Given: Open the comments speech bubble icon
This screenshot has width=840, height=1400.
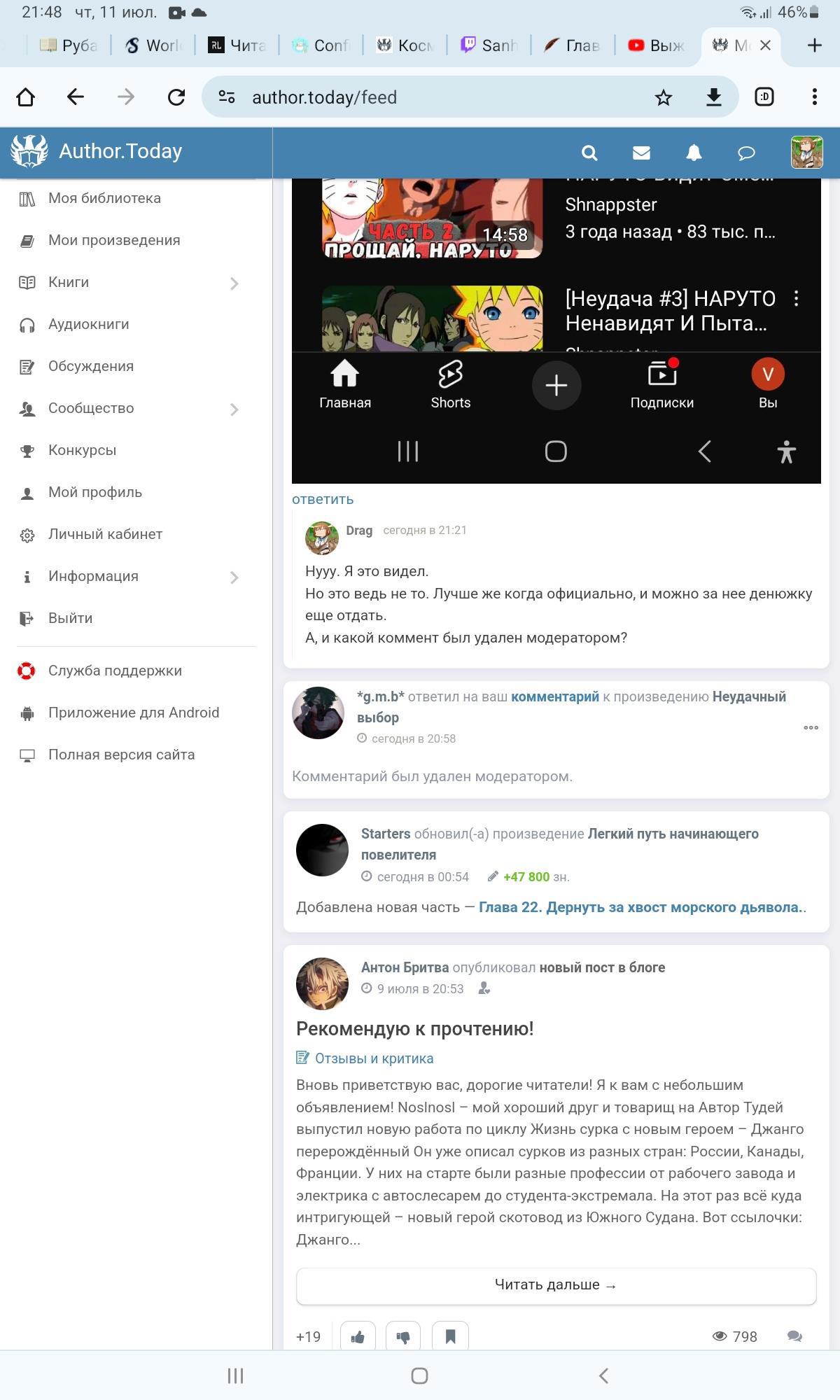Looking at the screenshot, I should pos(746,153).
